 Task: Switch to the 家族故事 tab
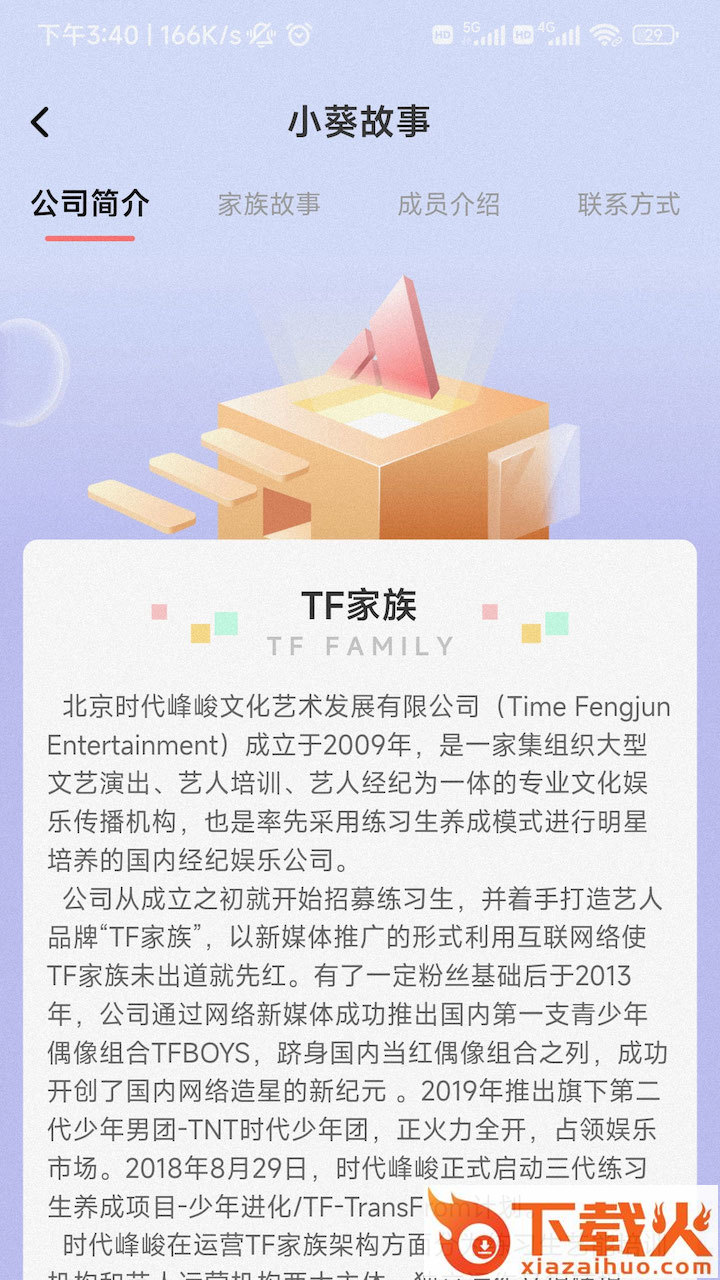click(269, 204)
